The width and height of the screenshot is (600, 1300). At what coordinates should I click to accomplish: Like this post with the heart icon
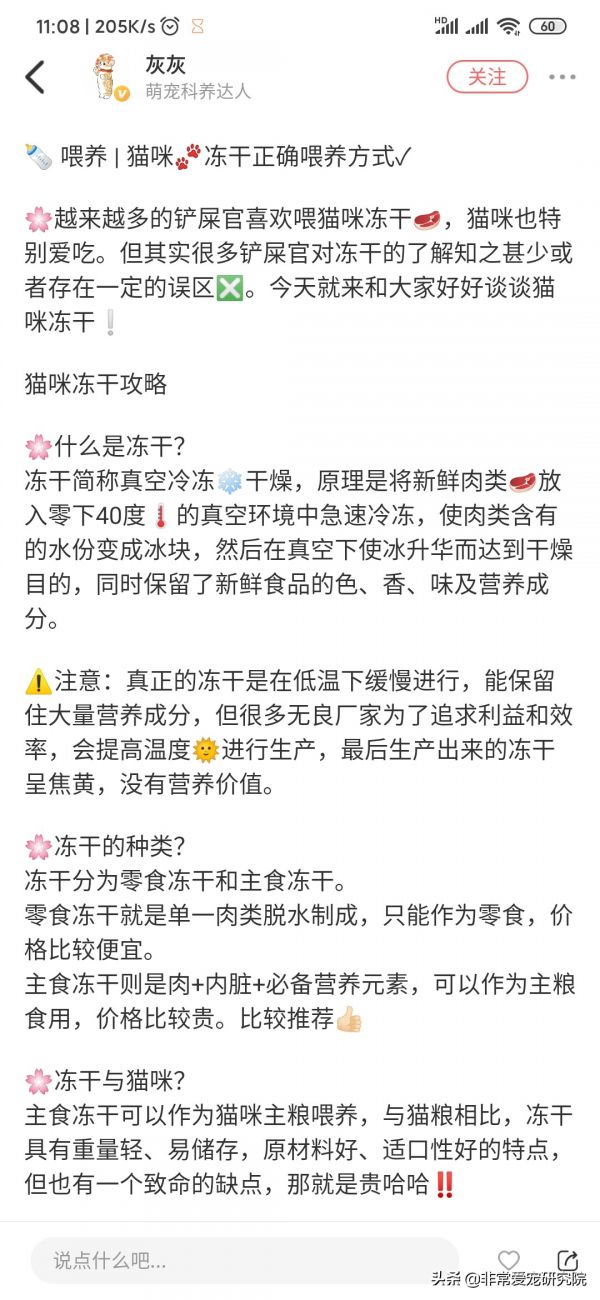[509, 1260]
